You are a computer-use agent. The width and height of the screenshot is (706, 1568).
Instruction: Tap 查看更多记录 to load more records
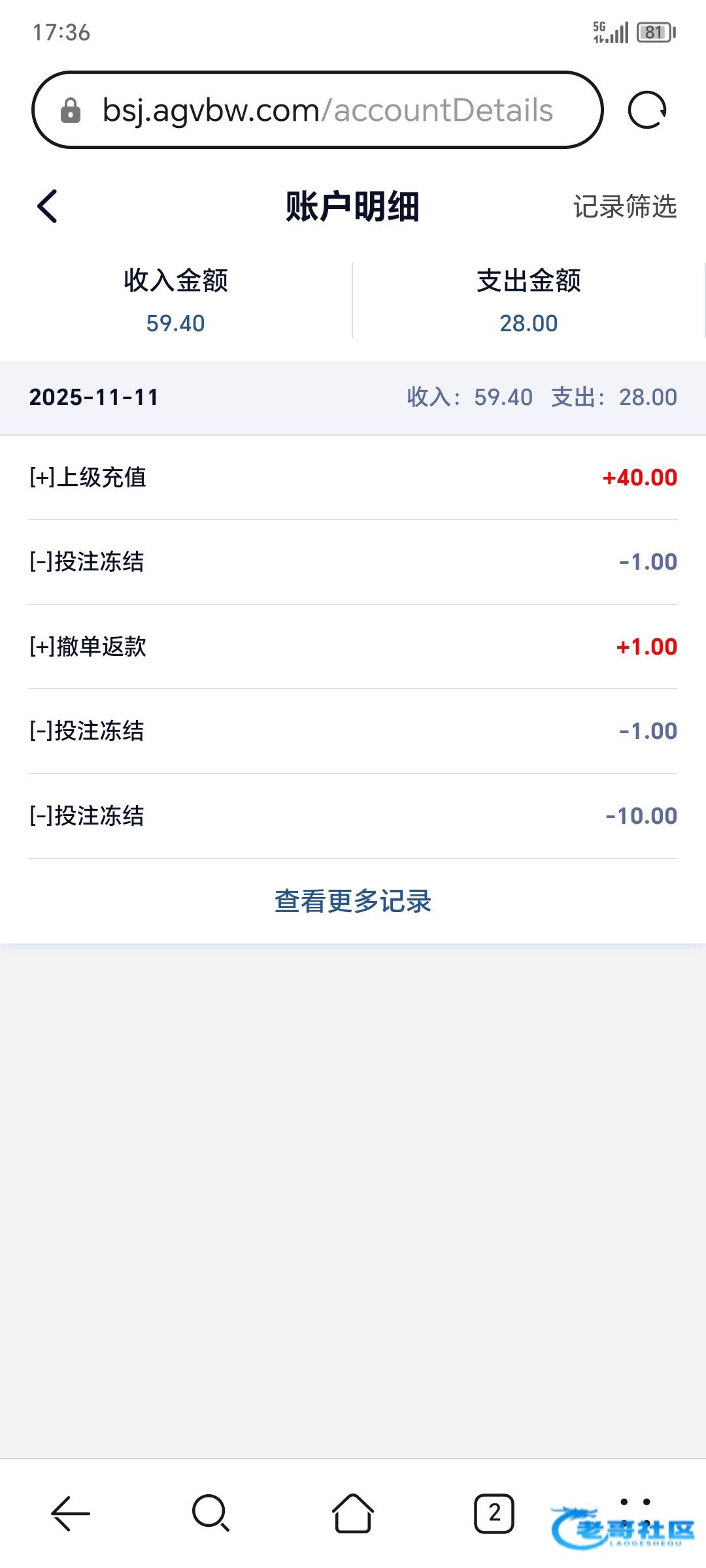click(x=353, y=901)
